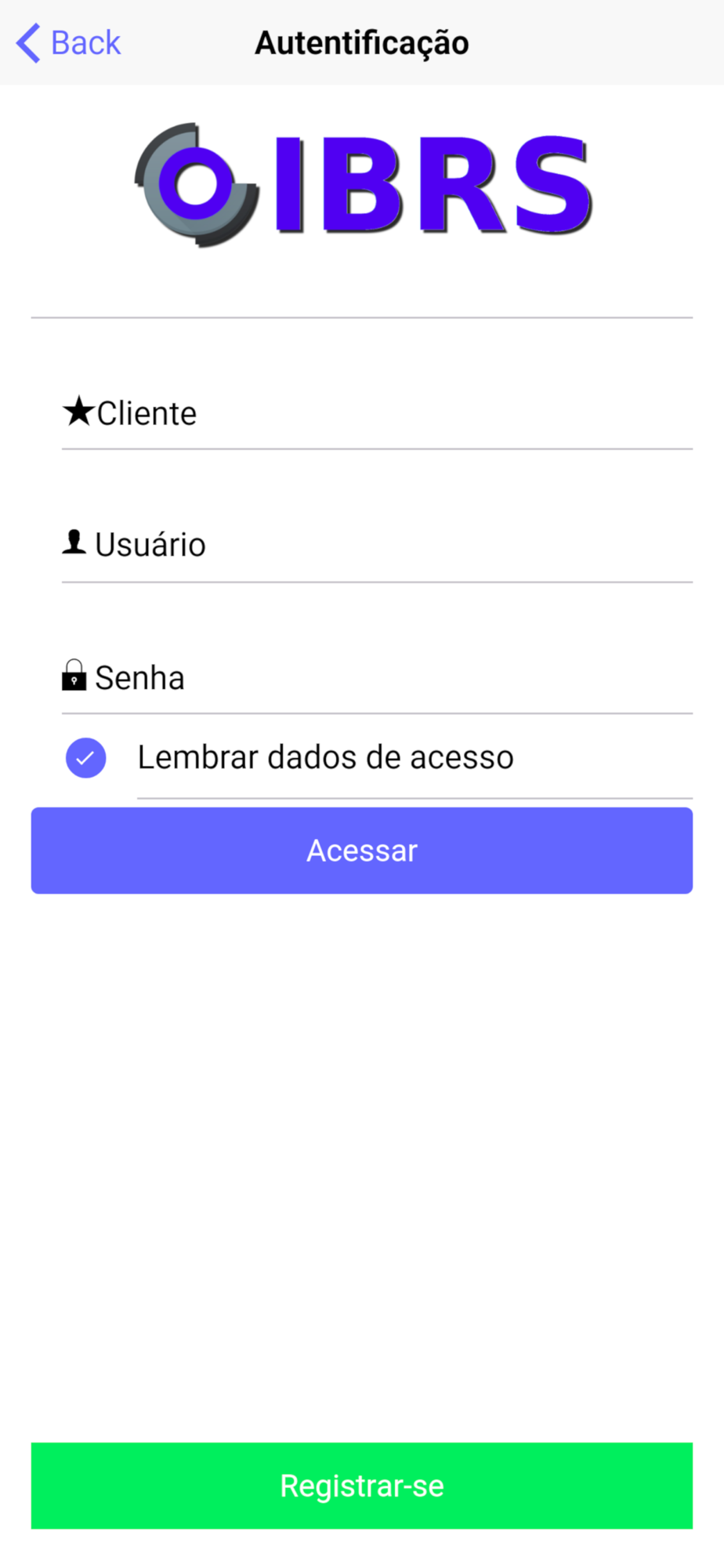Image resolution: width=724 pixels, height=1568 pixels.
Task: Select the Senha password field
Action: click(x=377, y=677)
